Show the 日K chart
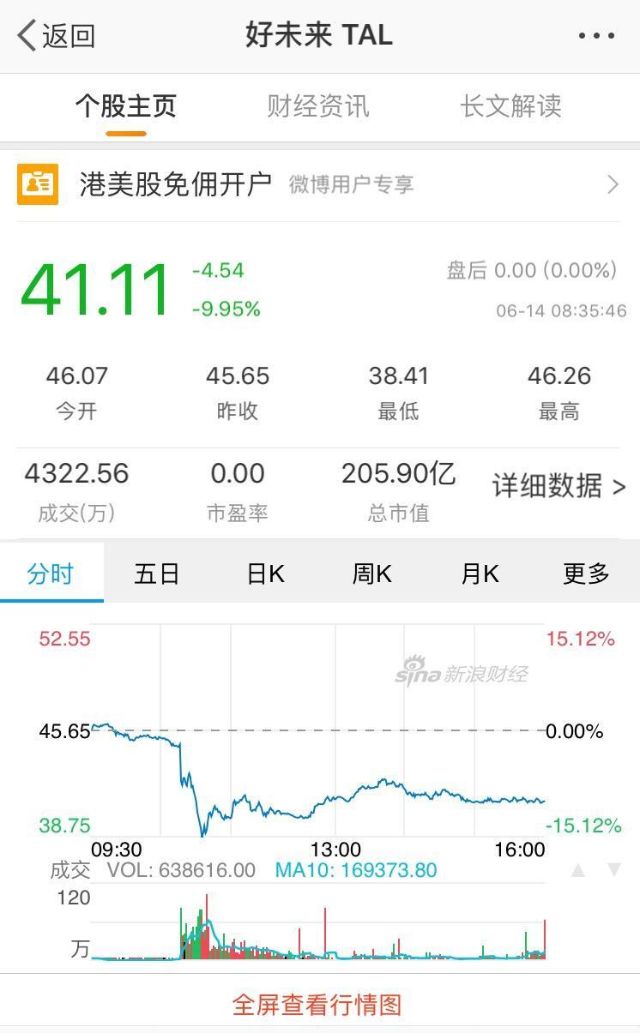The image size is (640, 1033). 265,573
